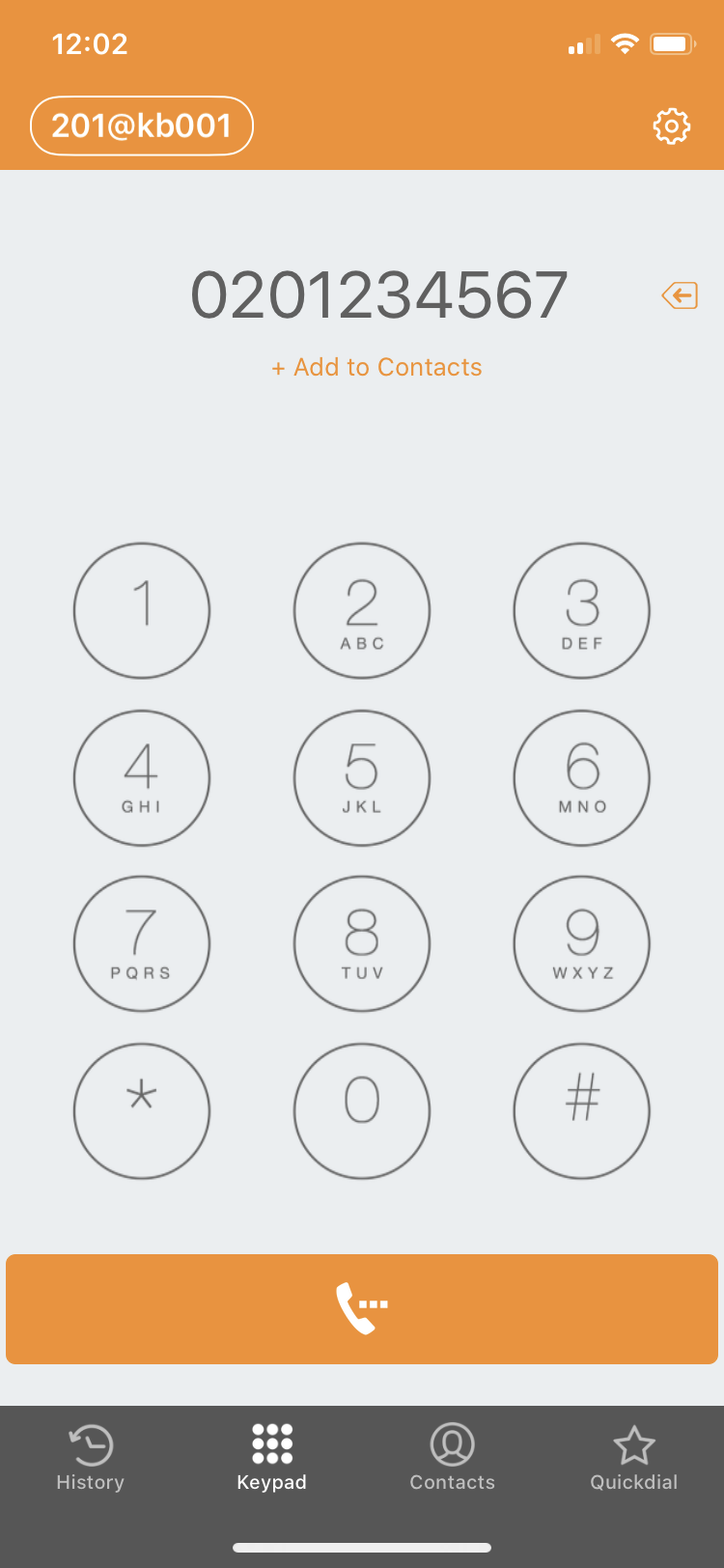Tap the 5 JKL key
The width and height of the screenshot is (724, 1568).
click(362, 777)
